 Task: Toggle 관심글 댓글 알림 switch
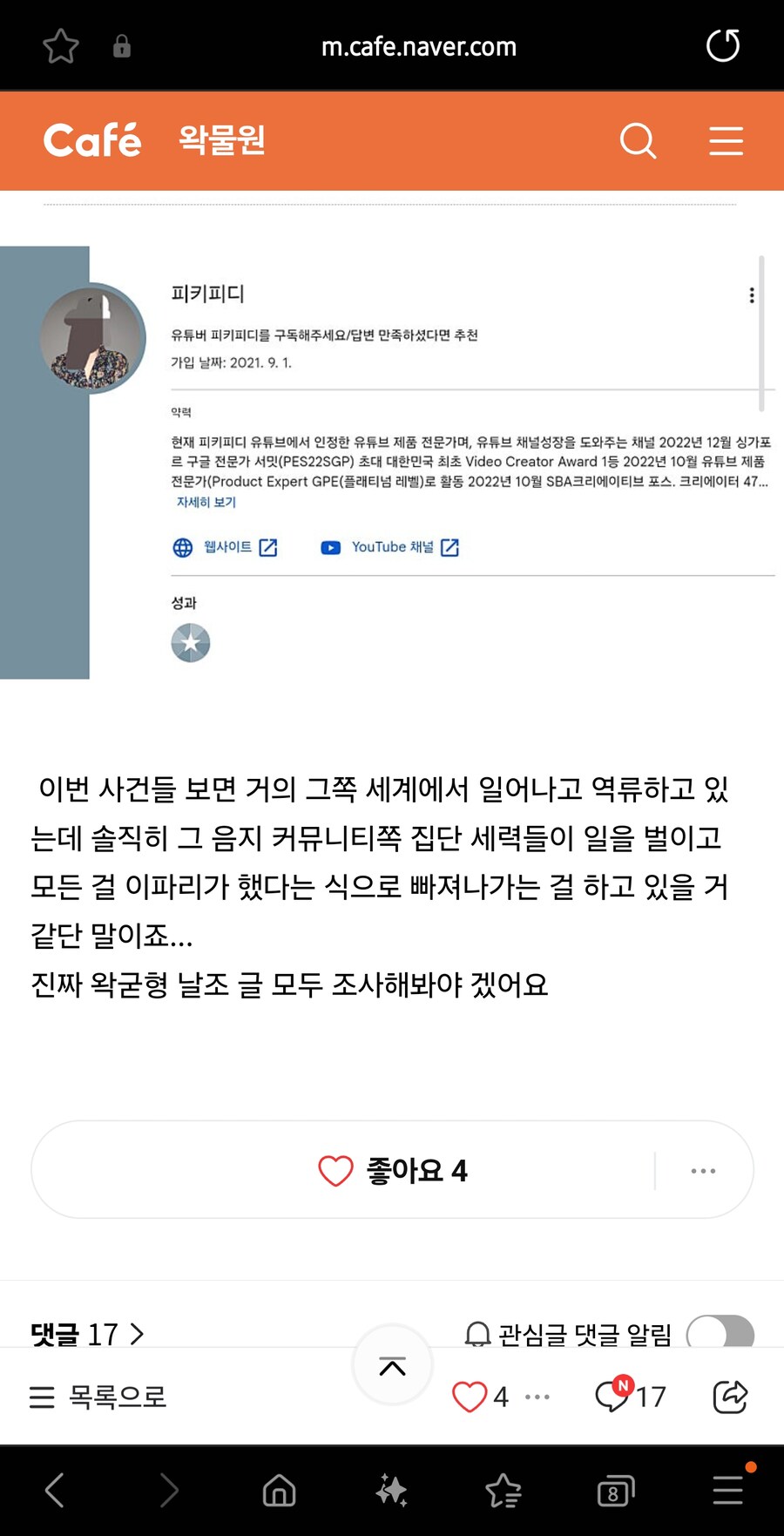pyautogui.click(x=720, y=1333)
